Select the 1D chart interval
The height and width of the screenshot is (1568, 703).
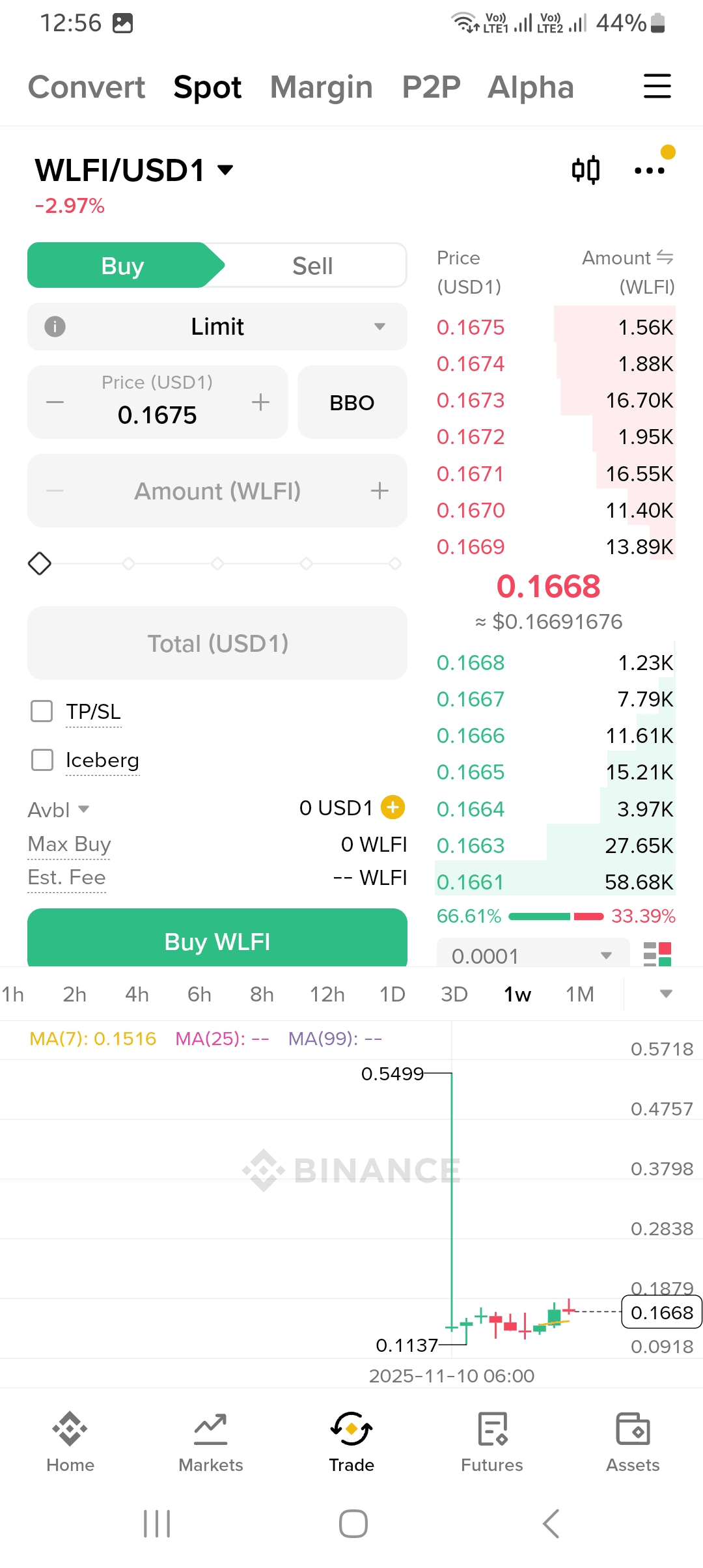pos(392,994)
